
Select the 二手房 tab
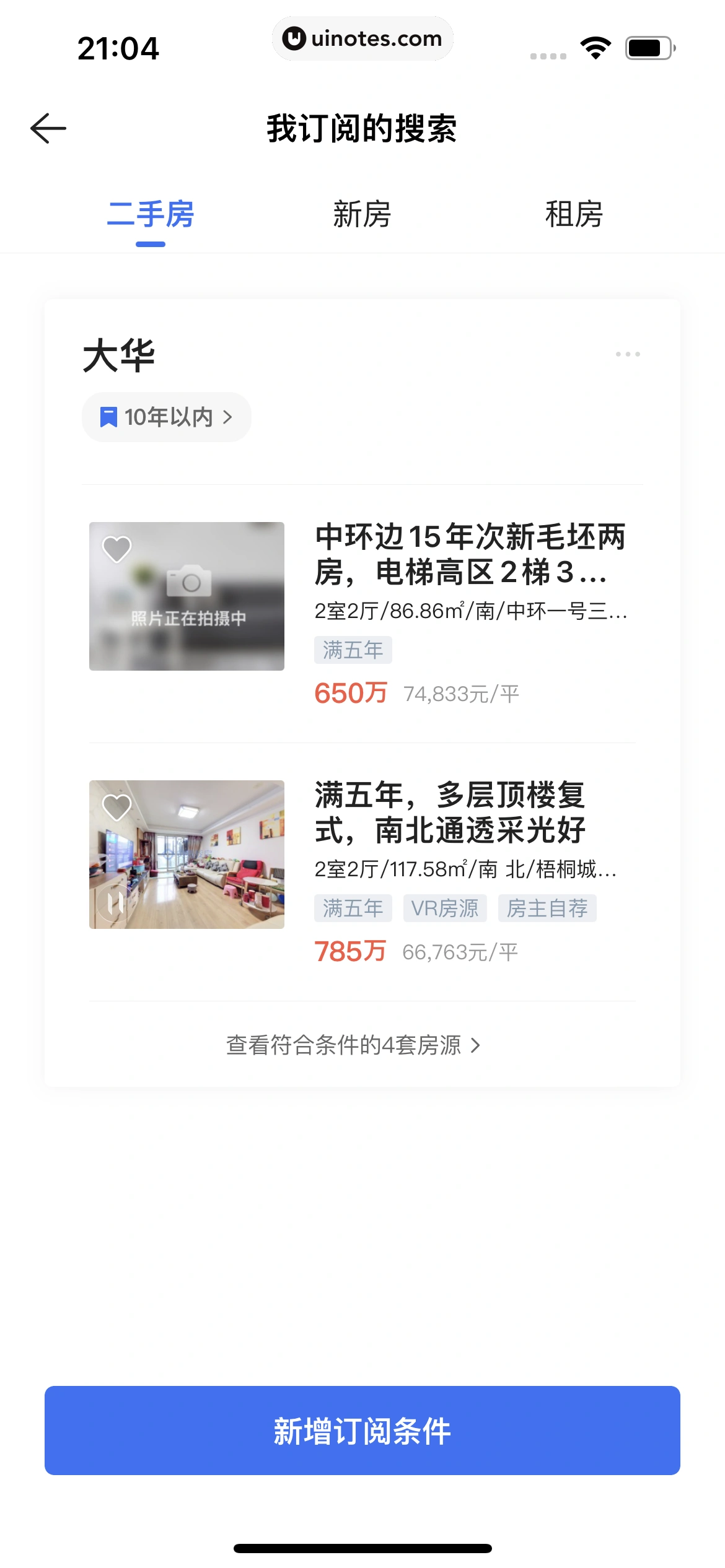[151, 214]
